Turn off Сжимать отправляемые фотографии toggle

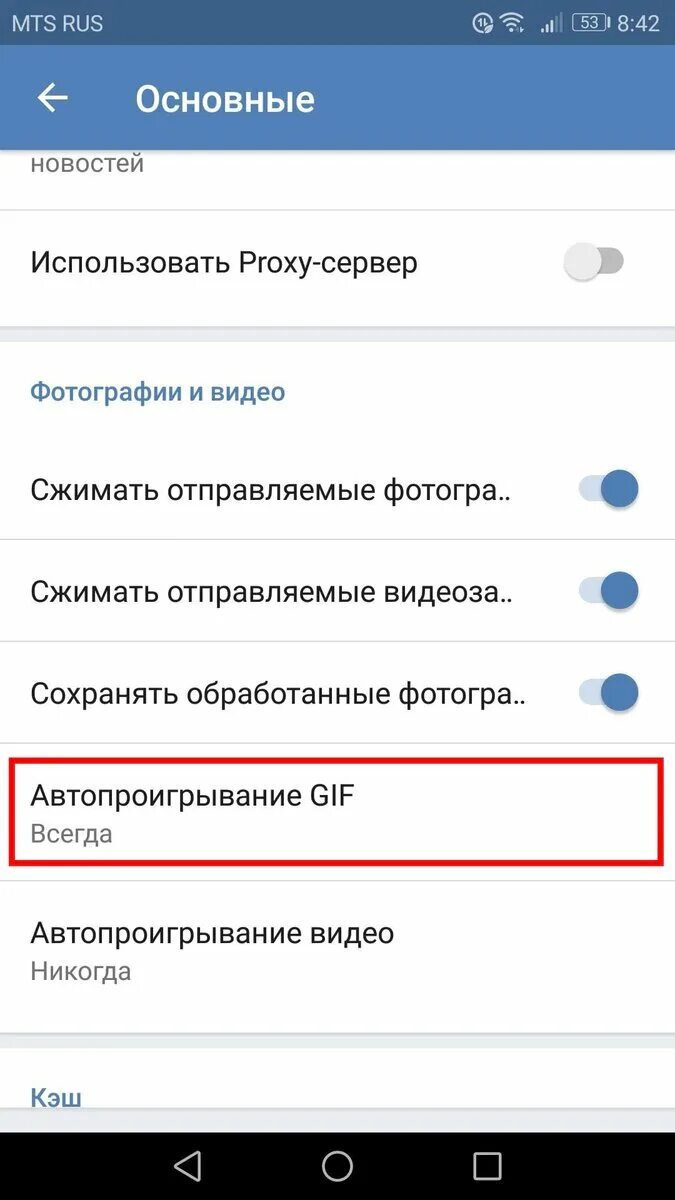608,490
